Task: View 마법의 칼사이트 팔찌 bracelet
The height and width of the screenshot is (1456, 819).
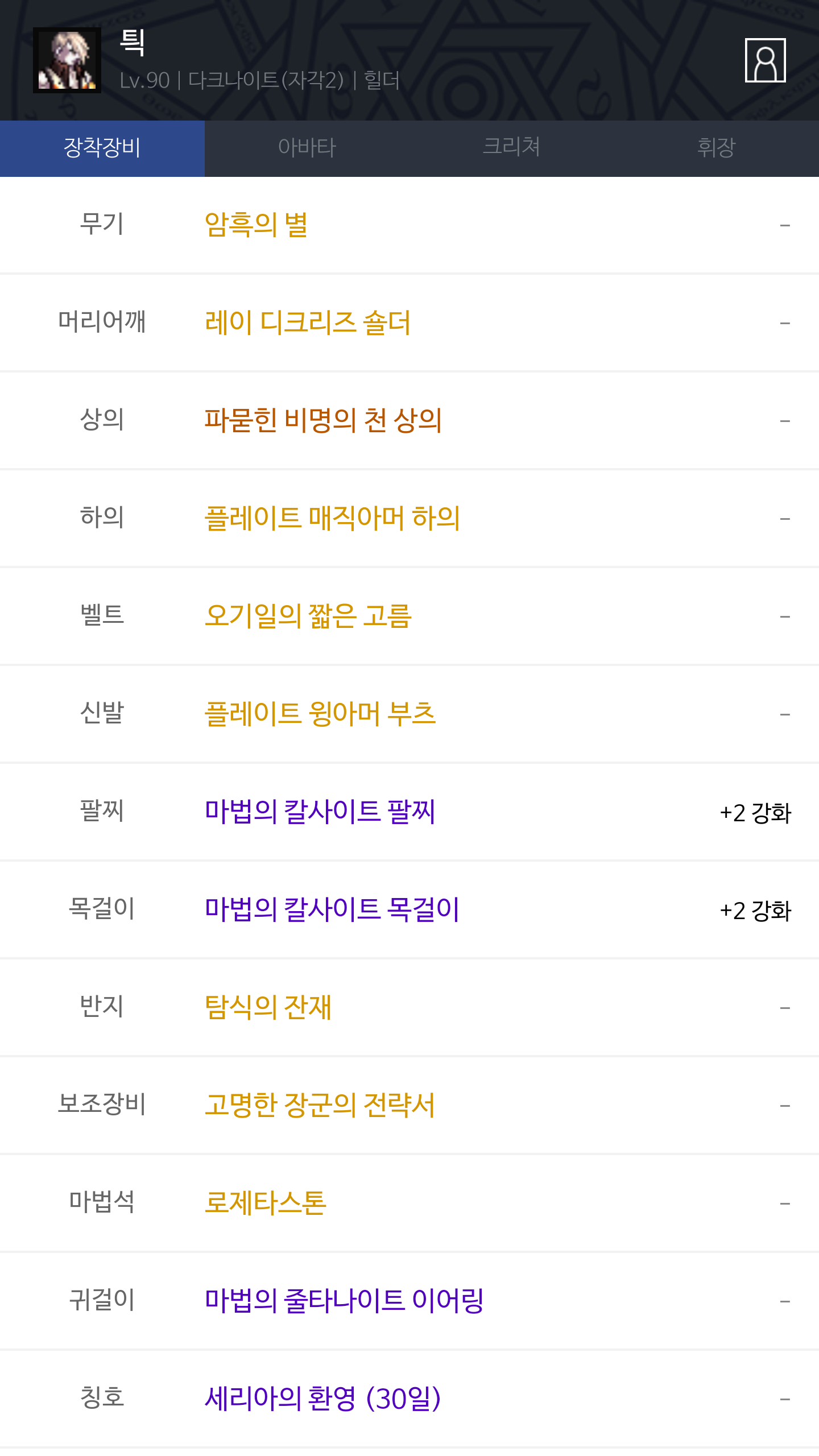Action: [x=320, y=812]
